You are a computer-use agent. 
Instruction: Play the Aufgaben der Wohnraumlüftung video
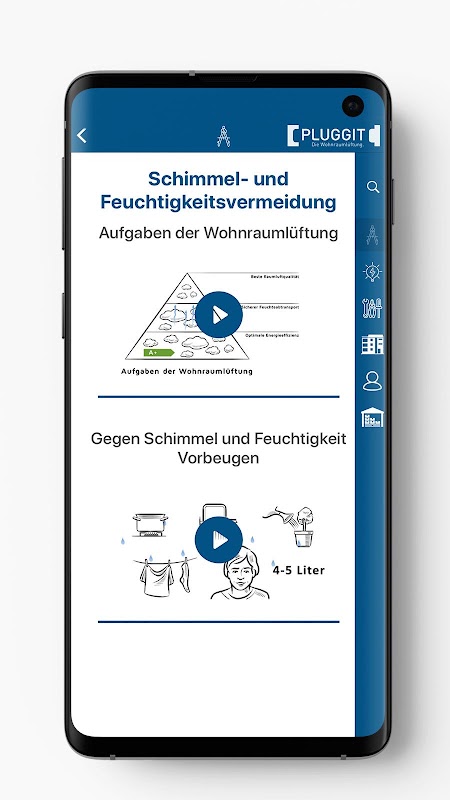pos(219,315)
